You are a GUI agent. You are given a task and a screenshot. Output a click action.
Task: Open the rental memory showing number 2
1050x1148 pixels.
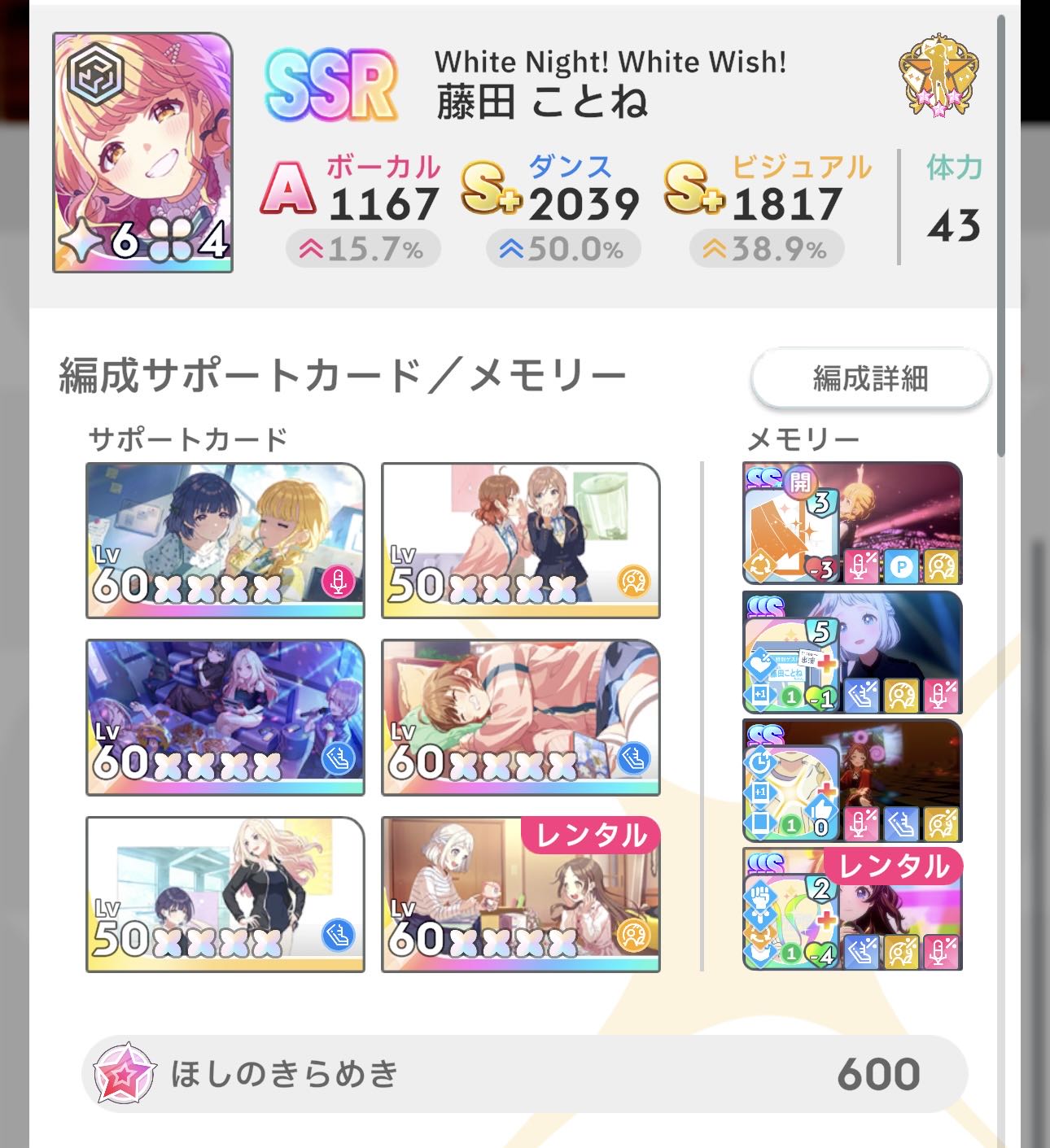click(852, 909)
